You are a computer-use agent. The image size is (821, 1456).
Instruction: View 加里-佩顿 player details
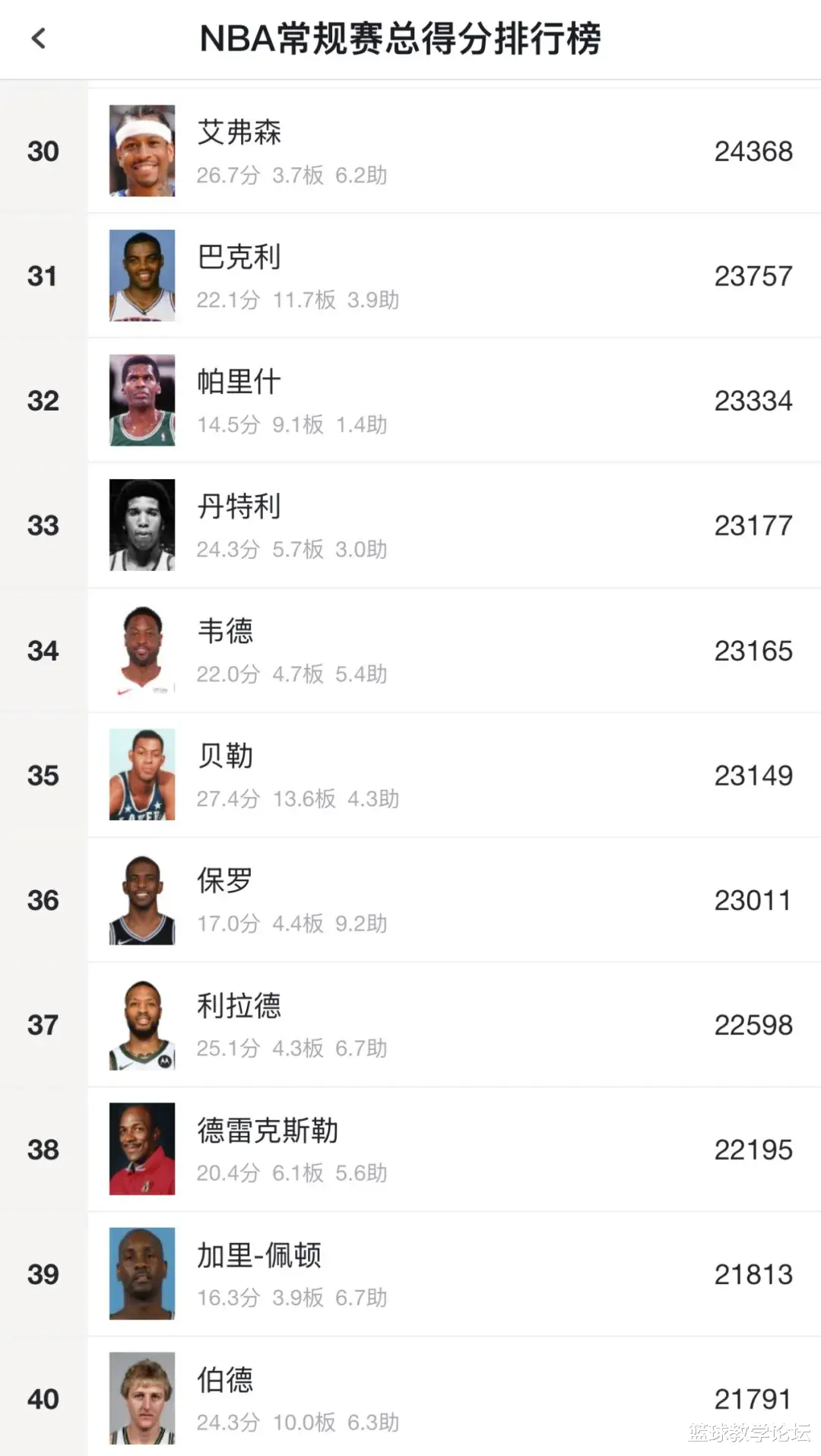click(410, 1274)
